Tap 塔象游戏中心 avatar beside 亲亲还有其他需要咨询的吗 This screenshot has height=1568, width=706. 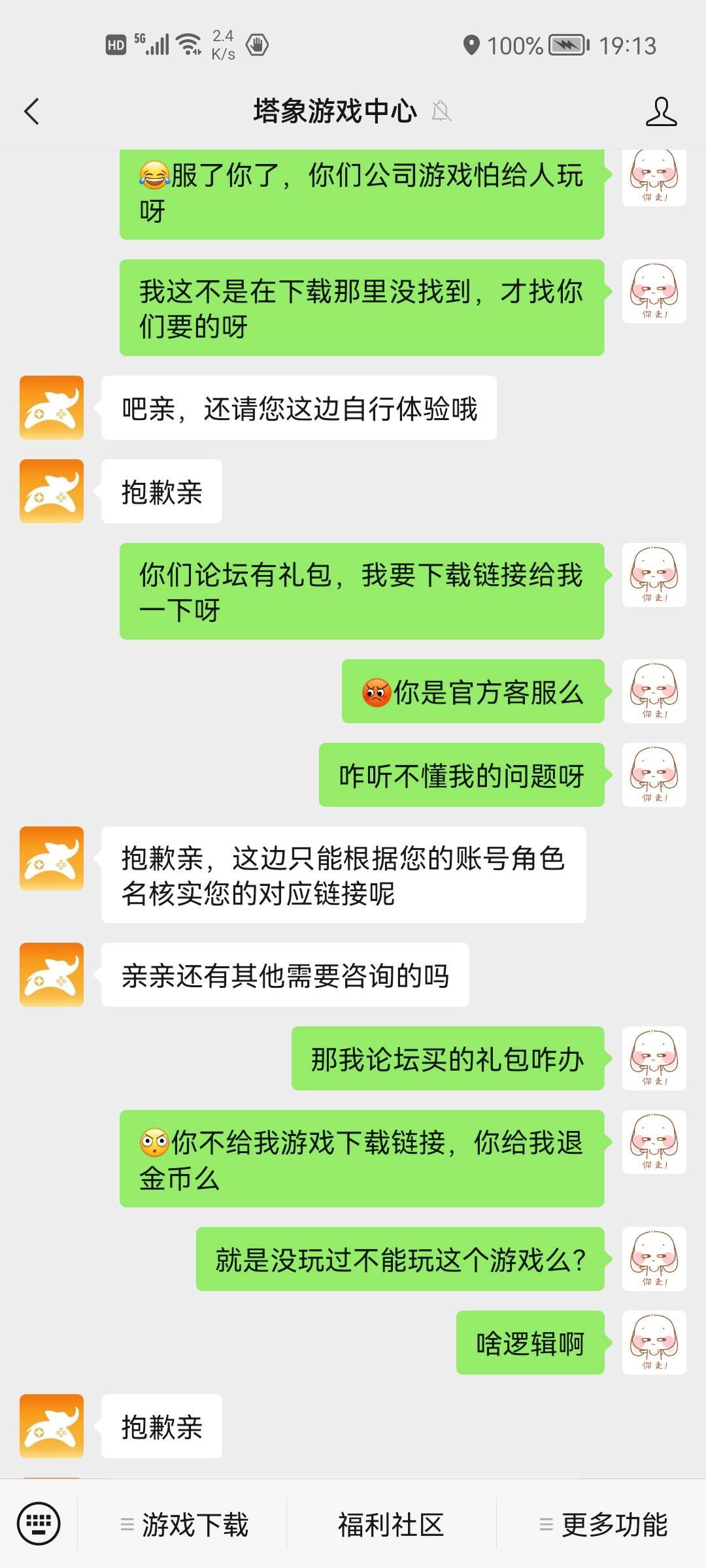[x=52, y=974]
